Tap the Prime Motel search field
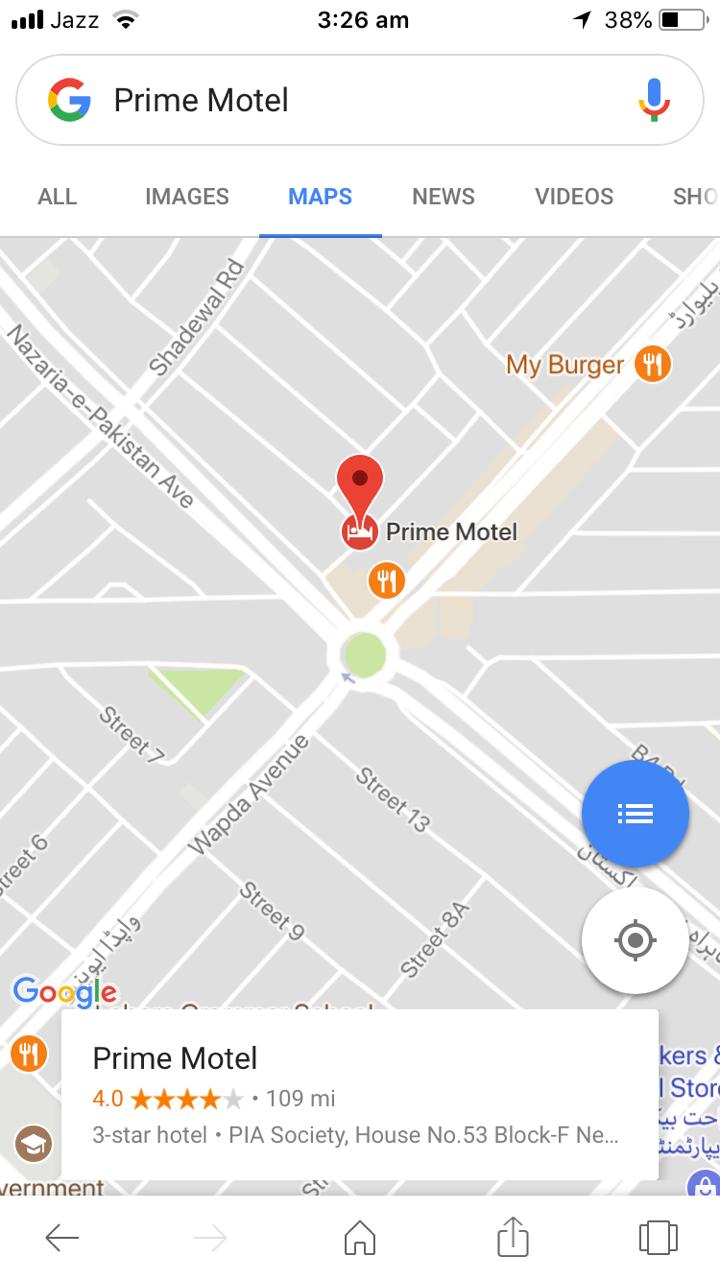Screen dimensions: 720x1280 pos(360,100)
